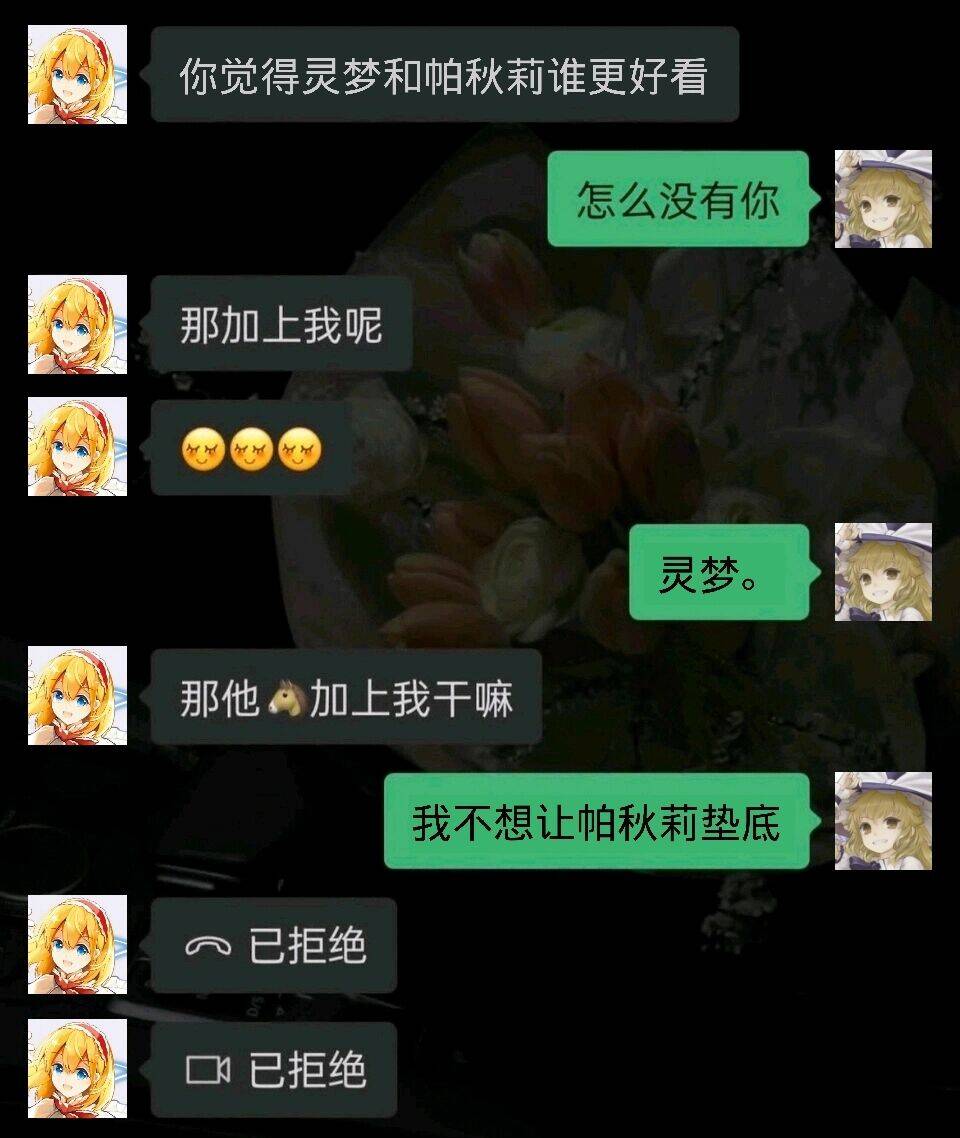The width and height of the screenshot is (960, 1138).
Task: Tap Alice's avatar beside the first message
Action: (78, 70)
